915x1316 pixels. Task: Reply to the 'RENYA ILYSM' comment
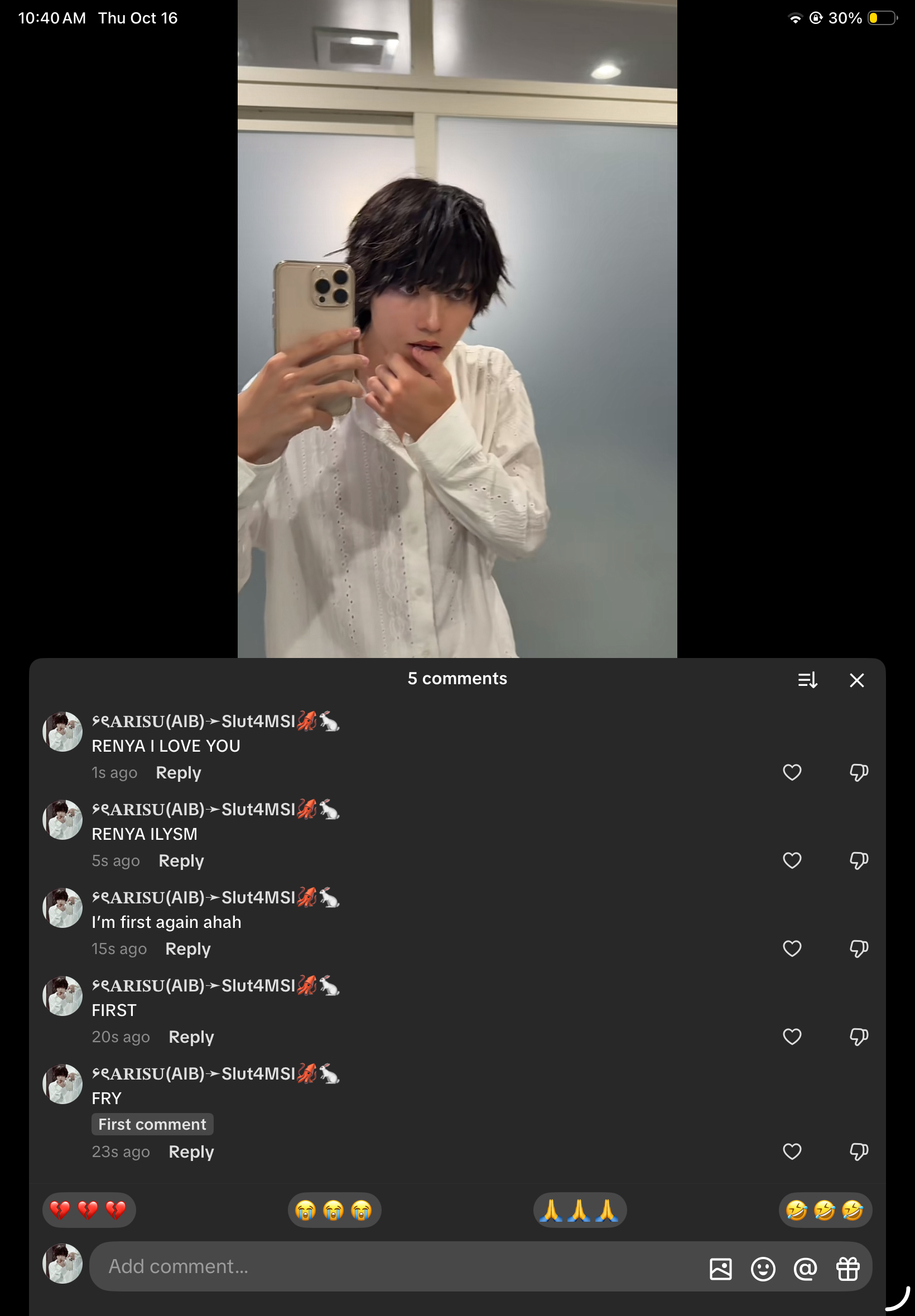[181, 860]
